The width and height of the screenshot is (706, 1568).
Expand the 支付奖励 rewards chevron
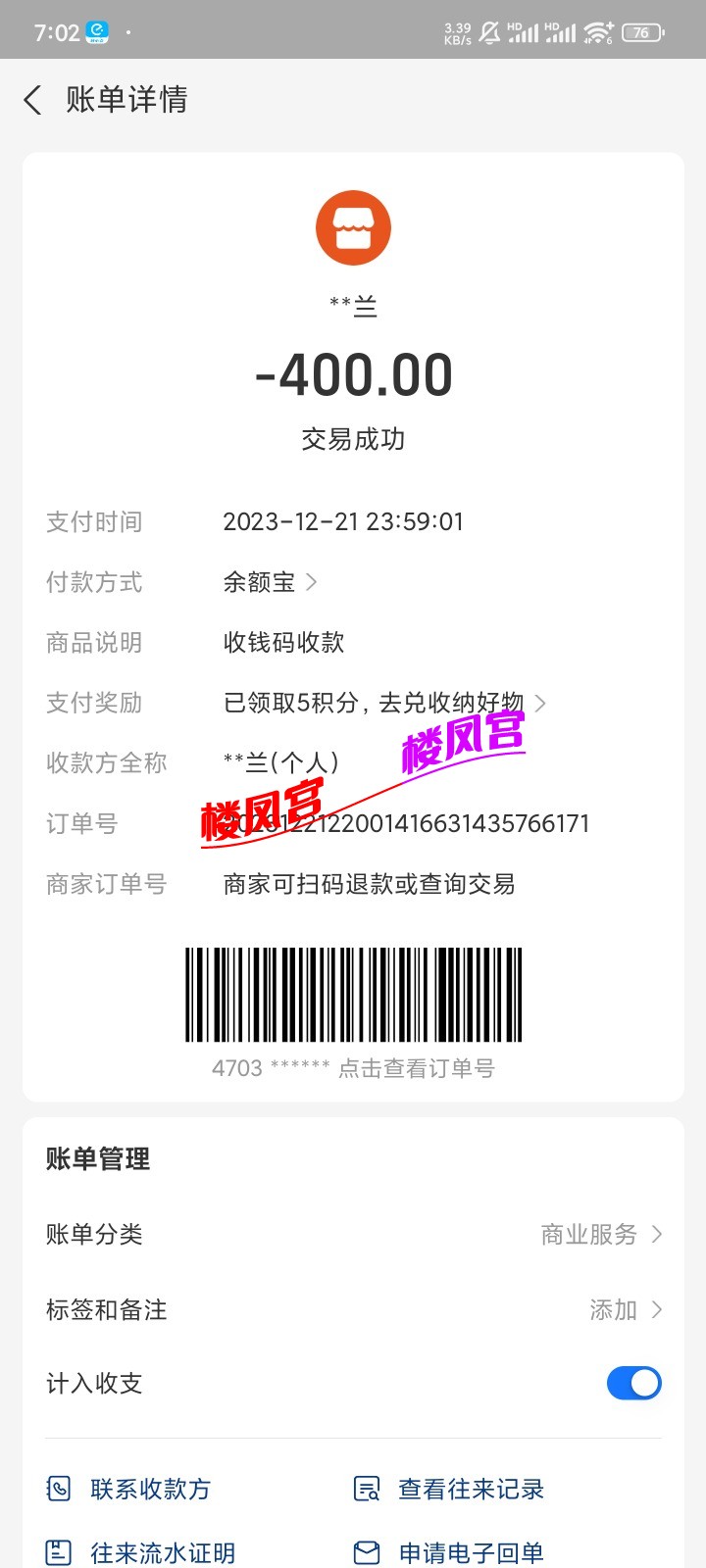point(540,703)
